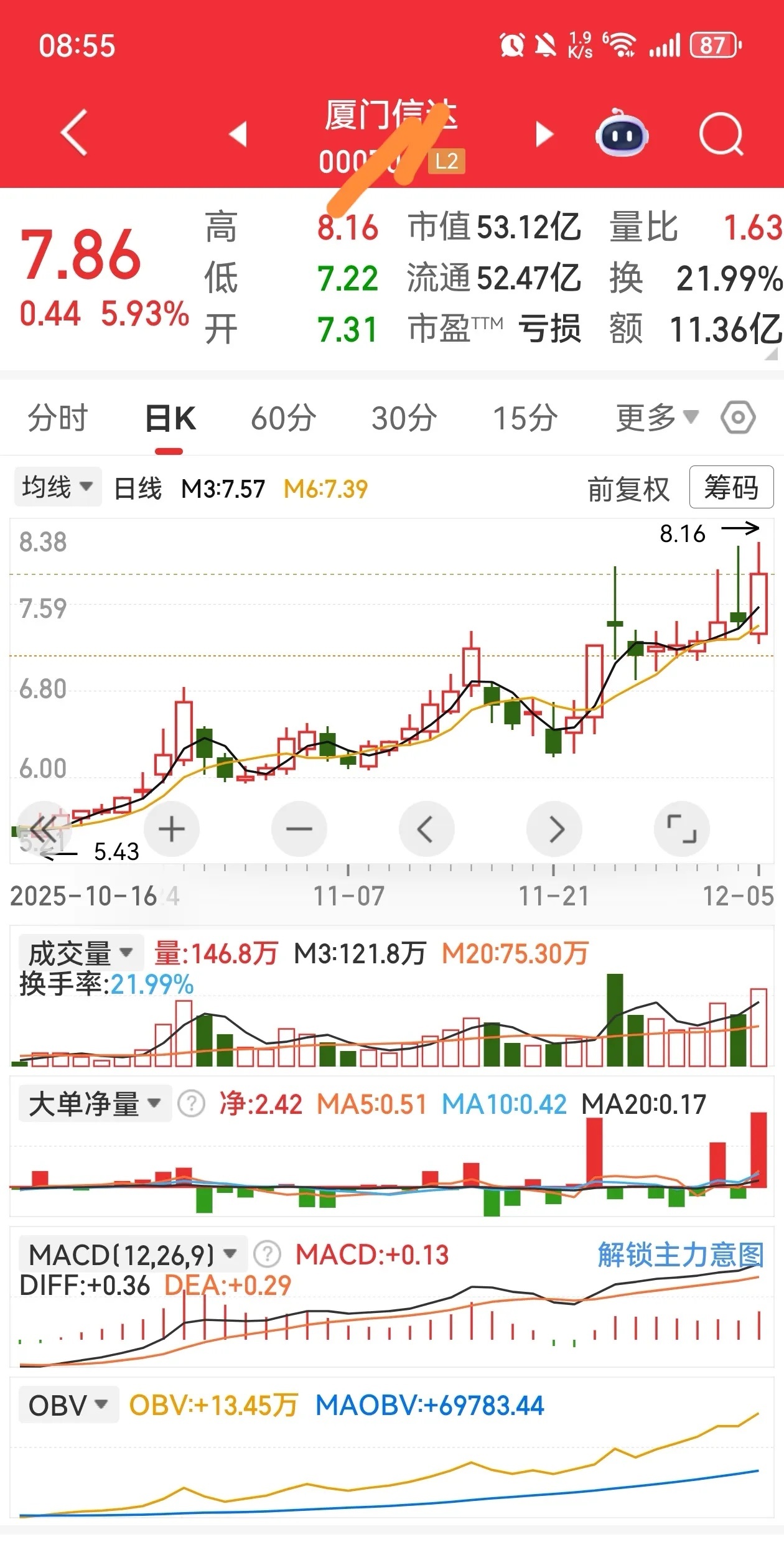784x1542 pixels.
Task: Open the 筹码 chip distribution
Action: [731, 487]
